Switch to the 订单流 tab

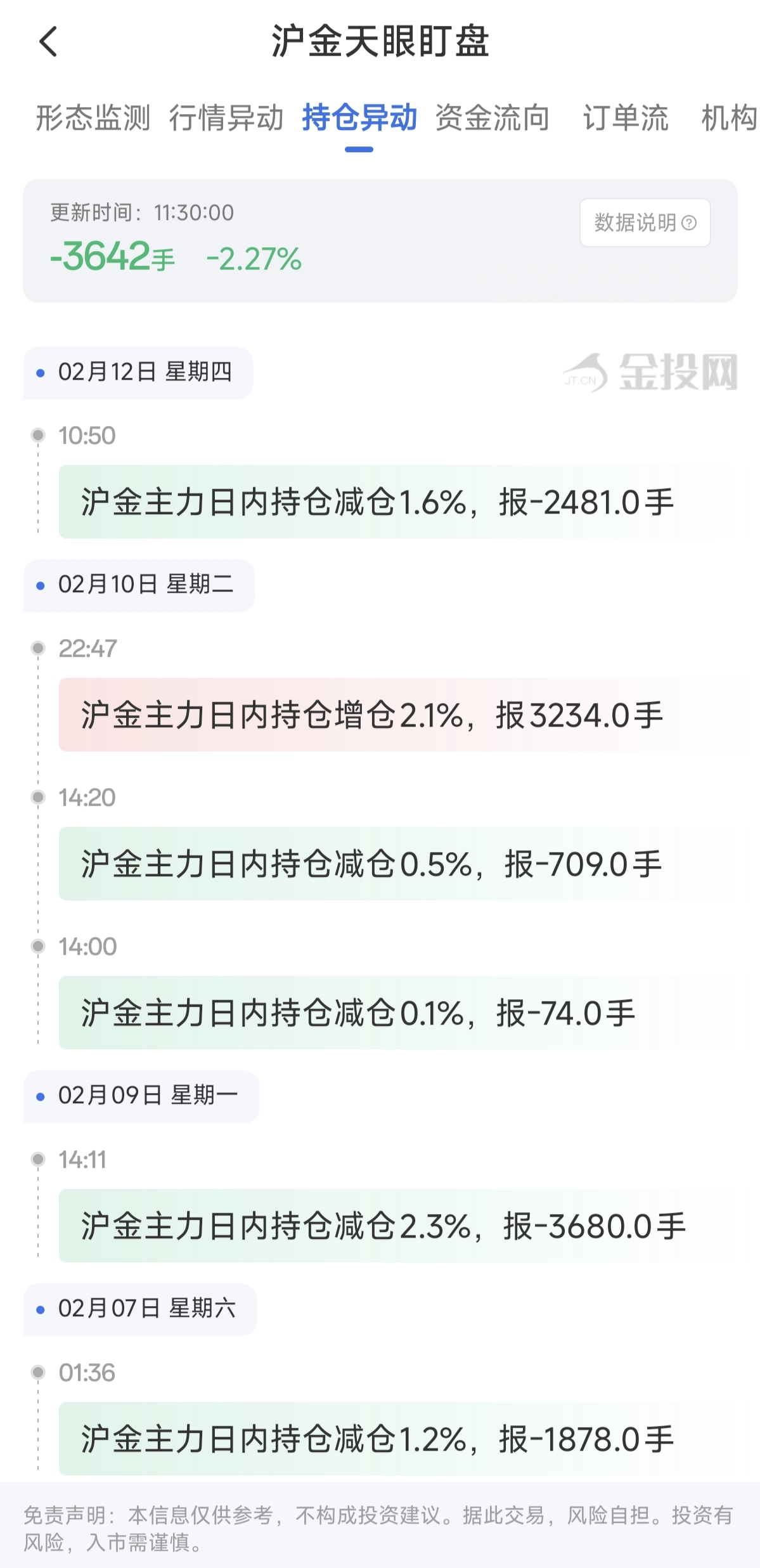(x=626, y=118)
